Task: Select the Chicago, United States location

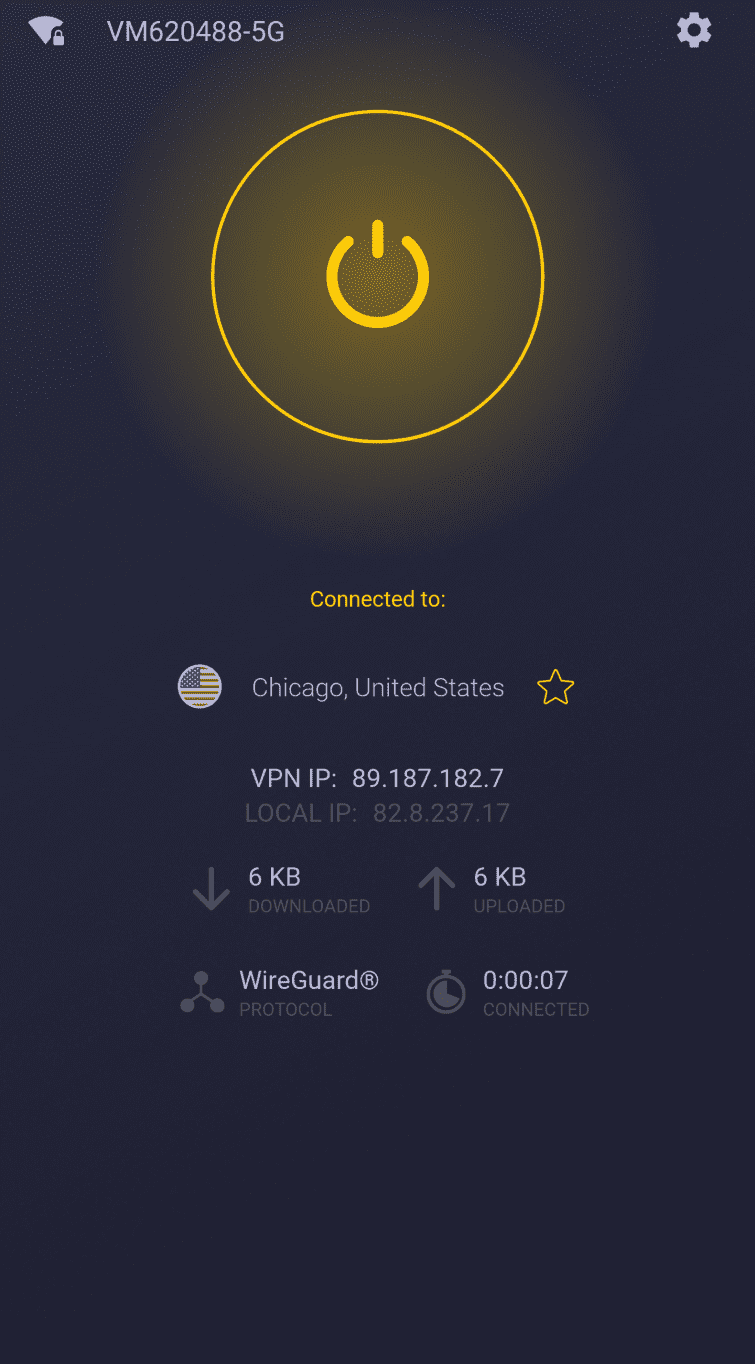Action: pos(377,687)
